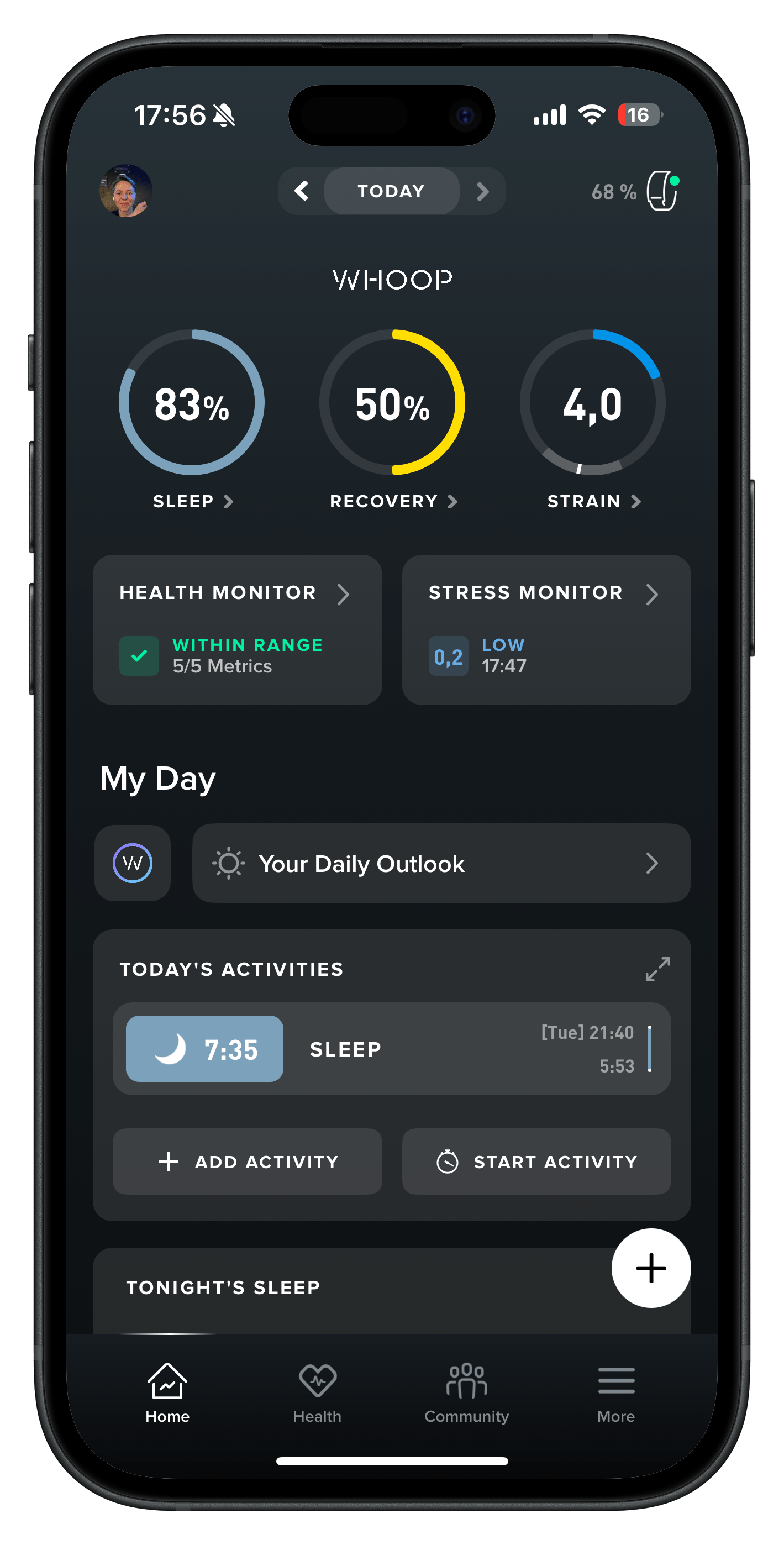
Task: Tap the Daily Outlook sun icon
Action: click(228, 864)
